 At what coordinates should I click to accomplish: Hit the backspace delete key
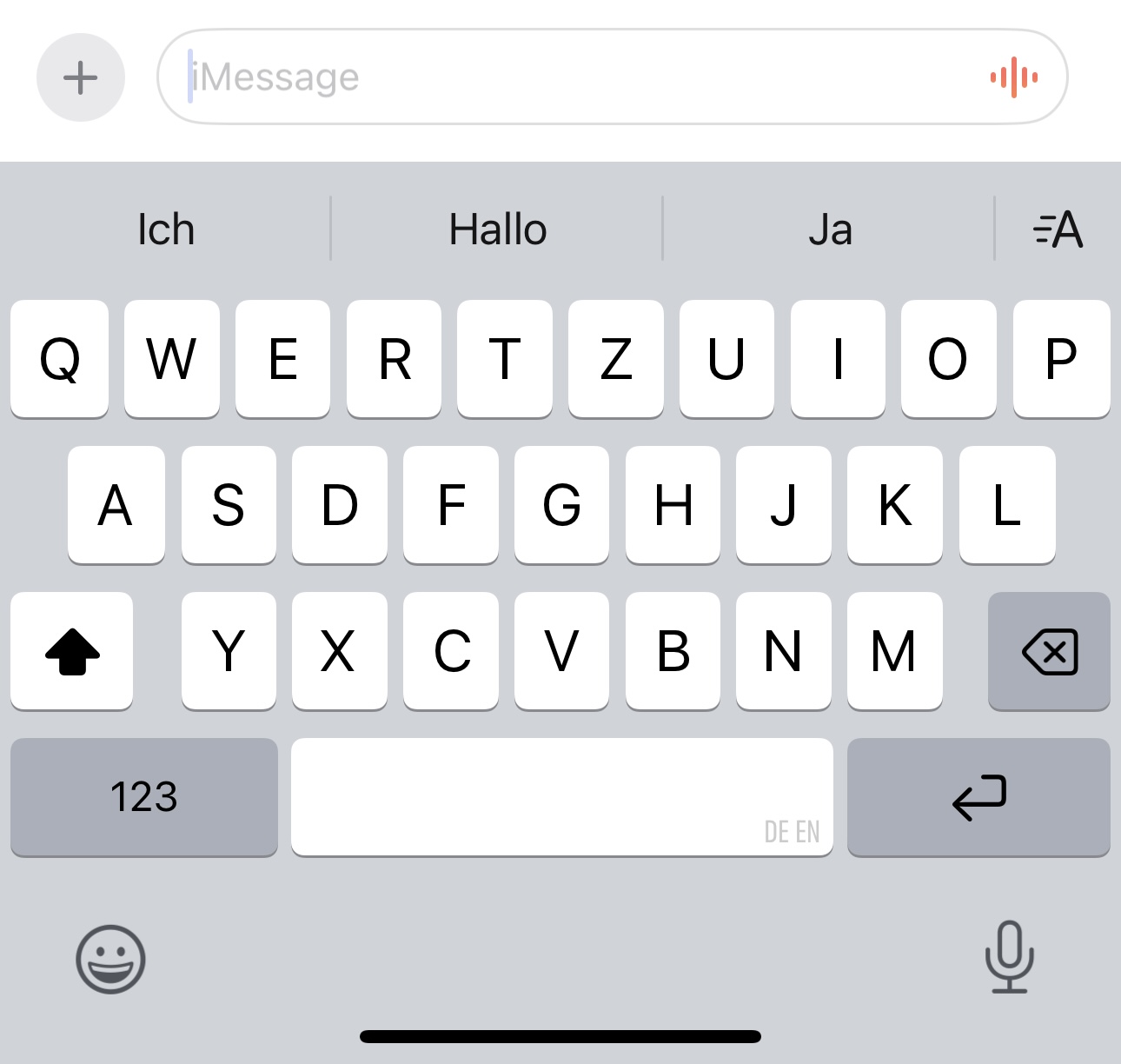tap(1049, 651)
